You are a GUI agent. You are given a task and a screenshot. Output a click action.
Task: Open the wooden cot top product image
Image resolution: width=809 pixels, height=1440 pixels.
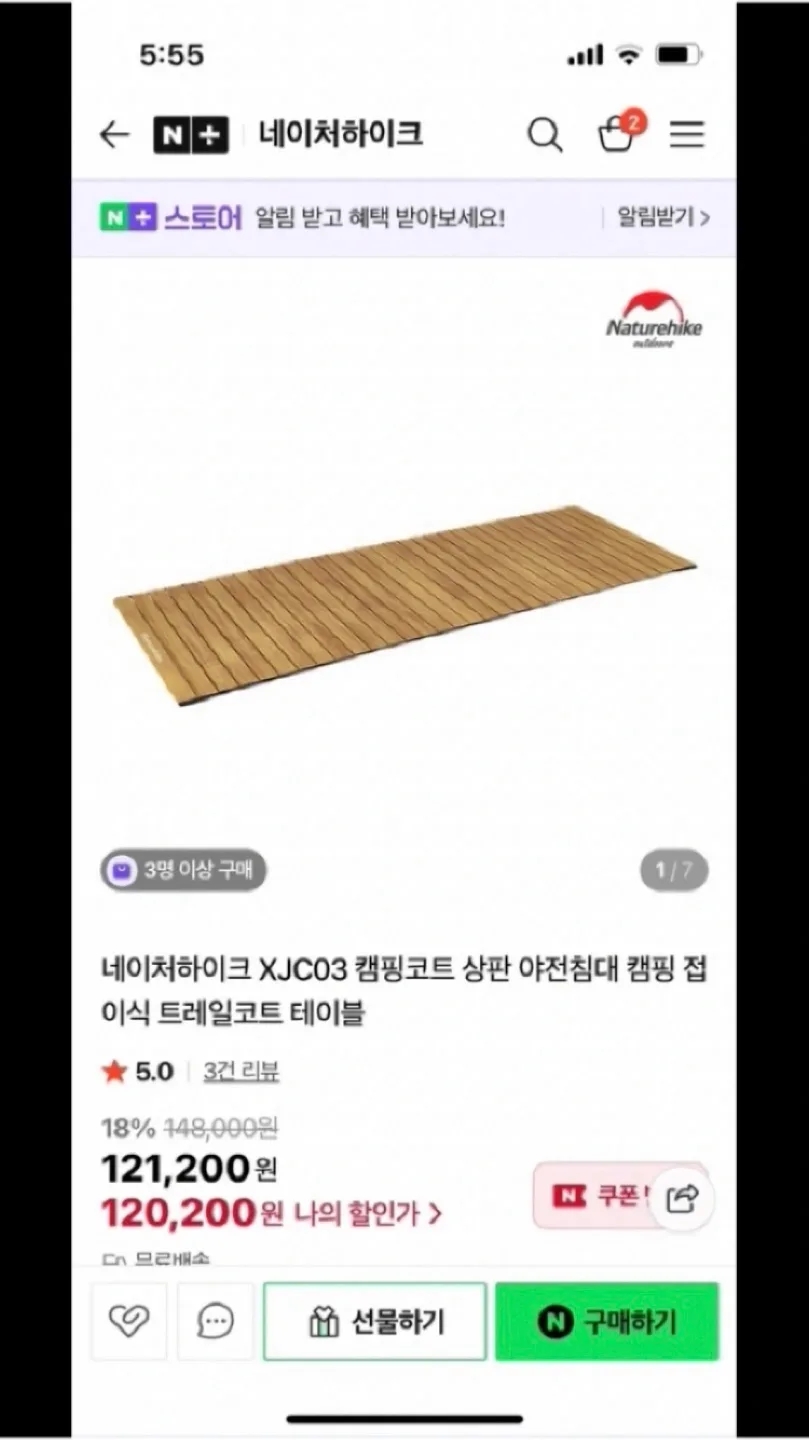[404, 602]
